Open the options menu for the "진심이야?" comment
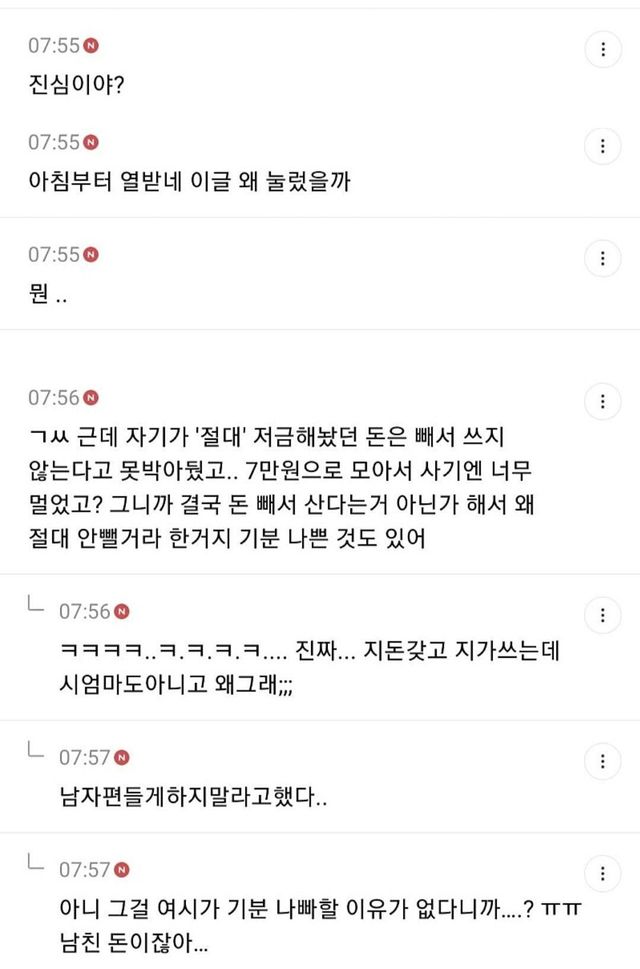Viewport: 640px width, 969px height. point(602,49)
